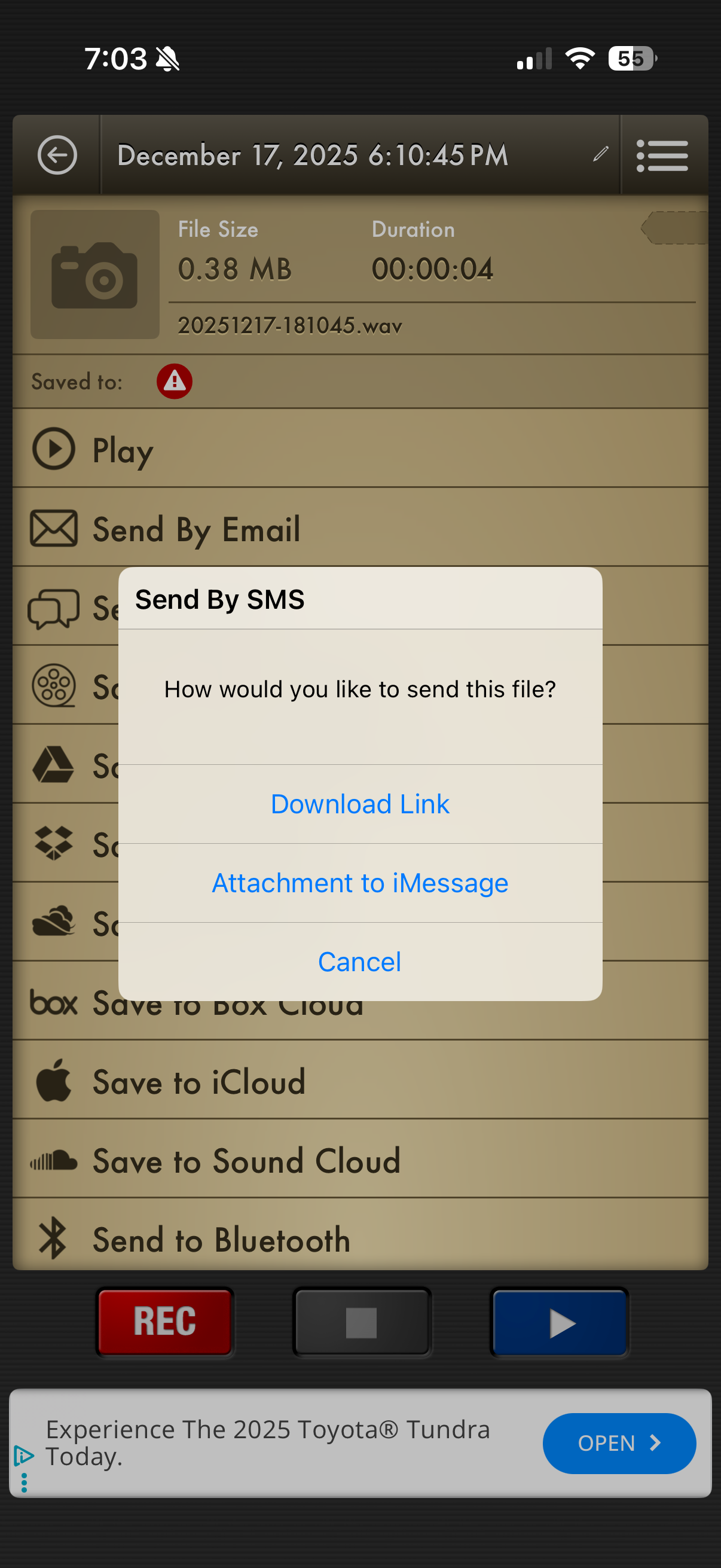The width and height of the screenshot is (721, 1568).
Task: Go back with the arrow icon
Action: coord(57,155)
